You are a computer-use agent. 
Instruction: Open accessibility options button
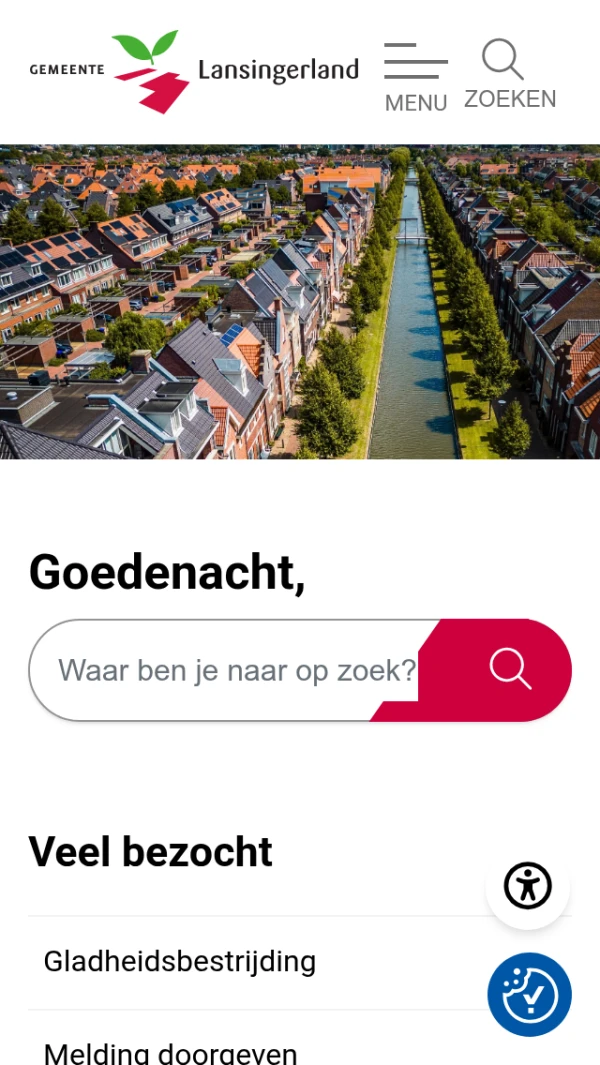[x=528, y=886]
